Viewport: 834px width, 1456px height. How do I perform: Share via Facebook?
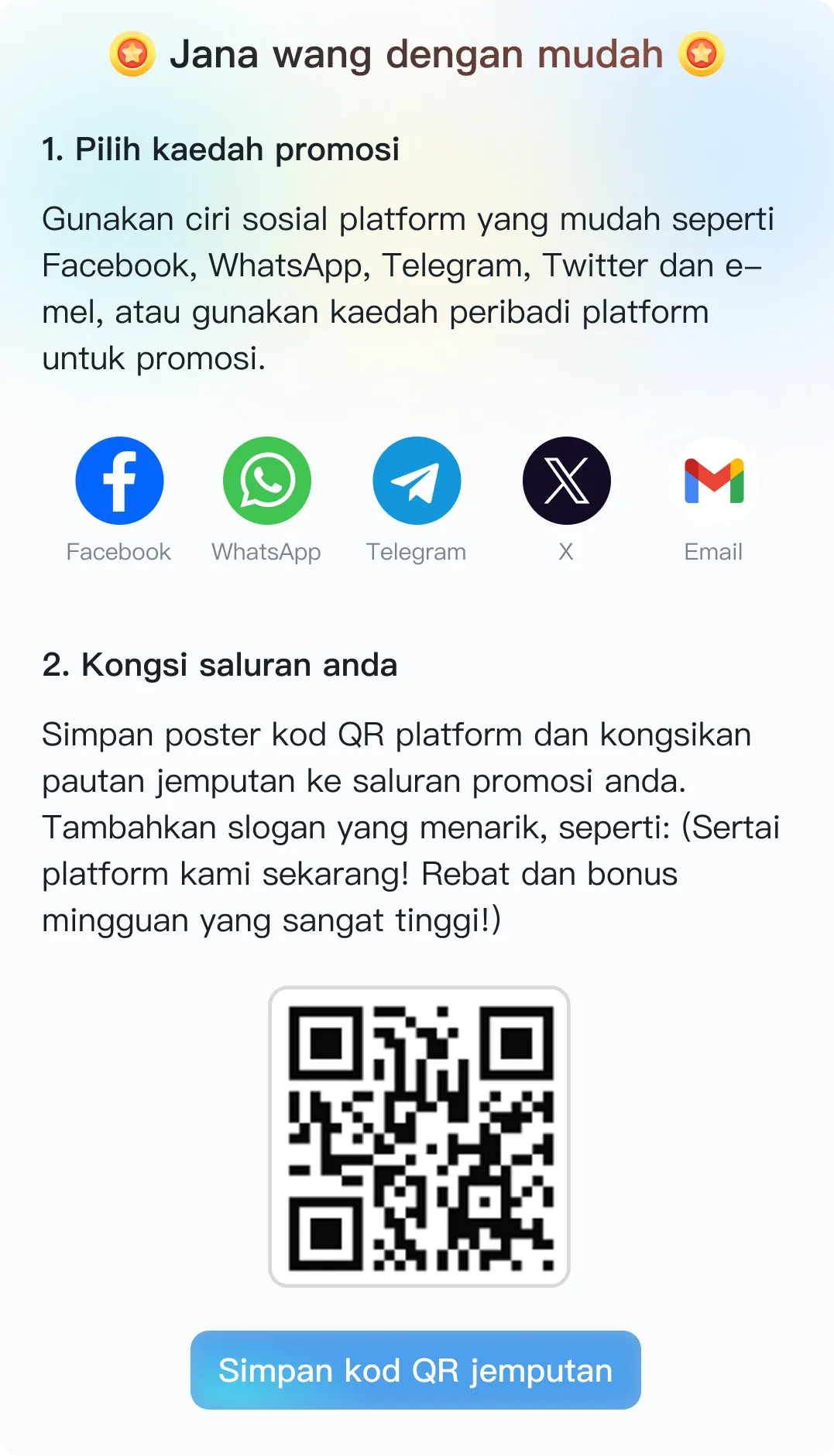pyautogui.click(x=119, y=481)
